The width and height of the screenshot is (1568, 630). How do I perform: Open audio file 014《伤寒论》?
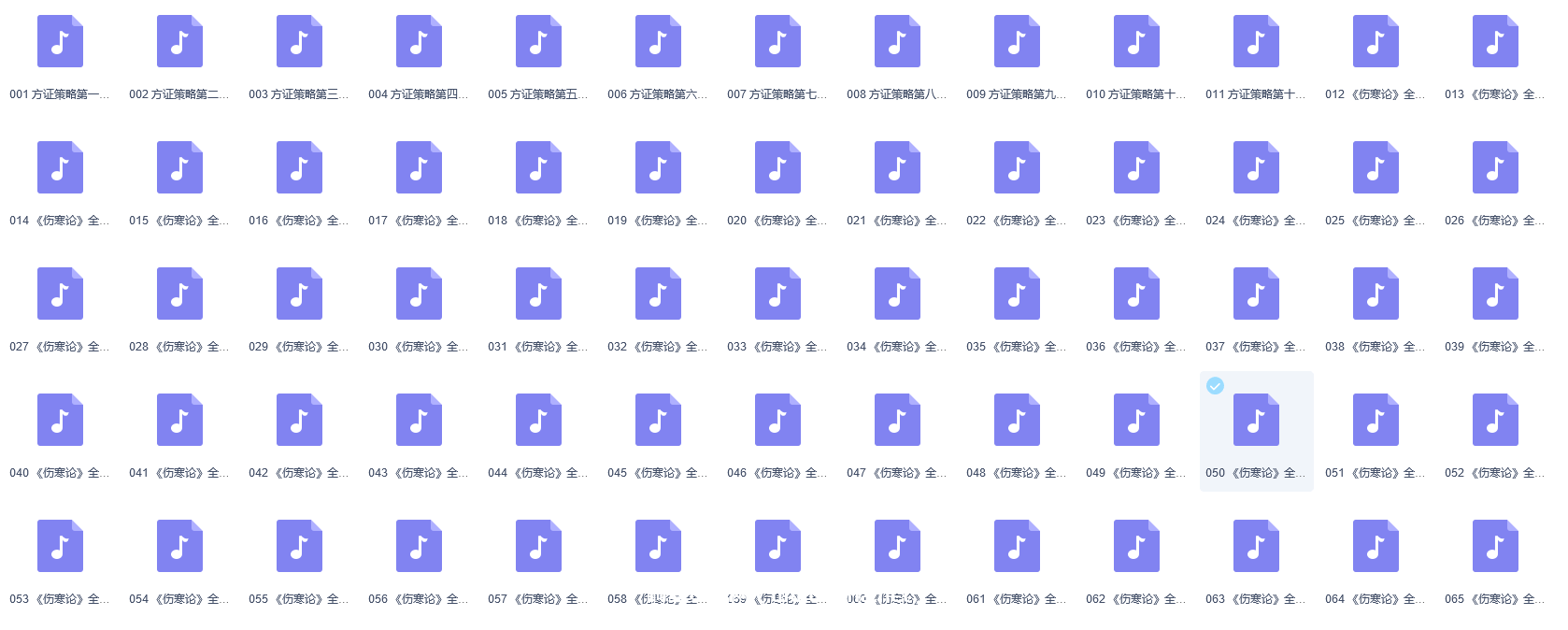tap(60, 168)
